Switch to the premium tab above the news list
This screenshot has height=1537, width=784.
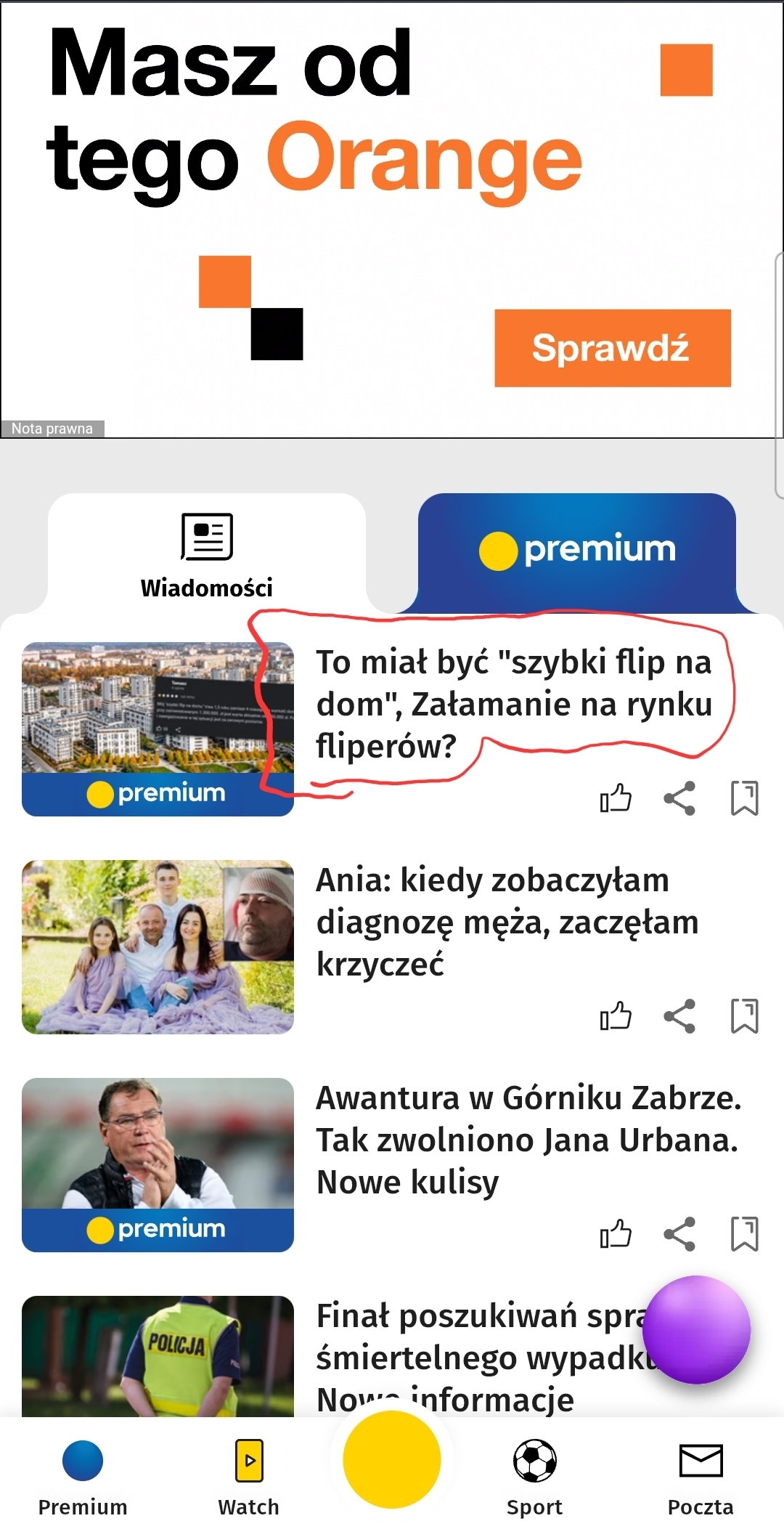[x=577, y=550]
